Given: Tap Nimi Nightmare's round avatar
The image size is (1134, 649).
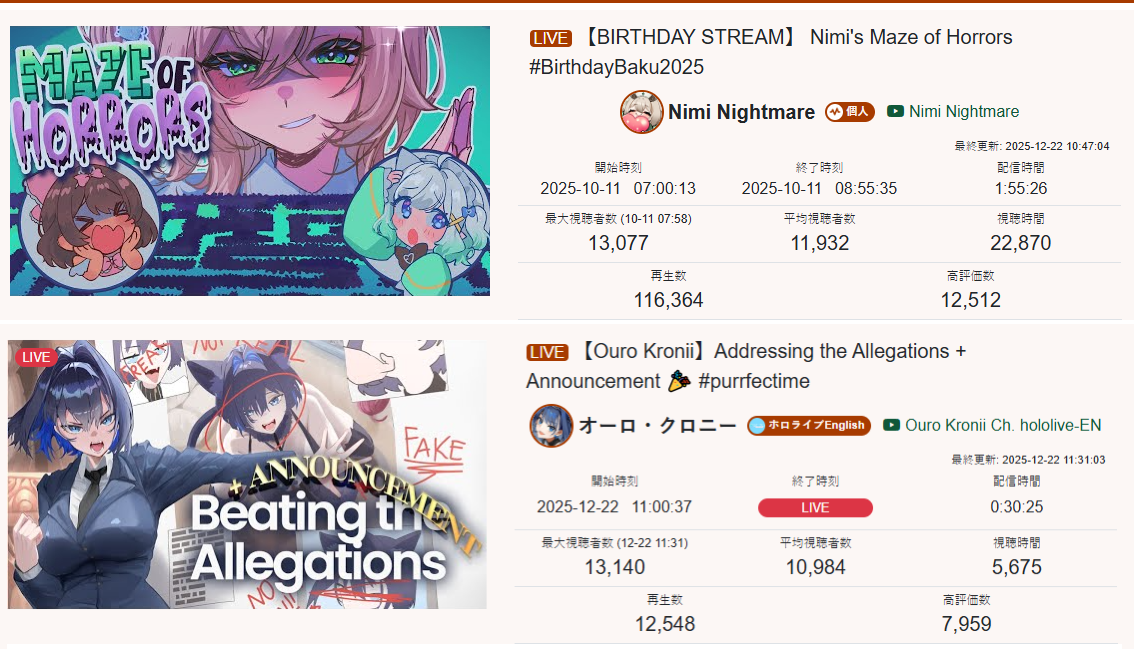Looking at the screenshot, I should [642, 112].
